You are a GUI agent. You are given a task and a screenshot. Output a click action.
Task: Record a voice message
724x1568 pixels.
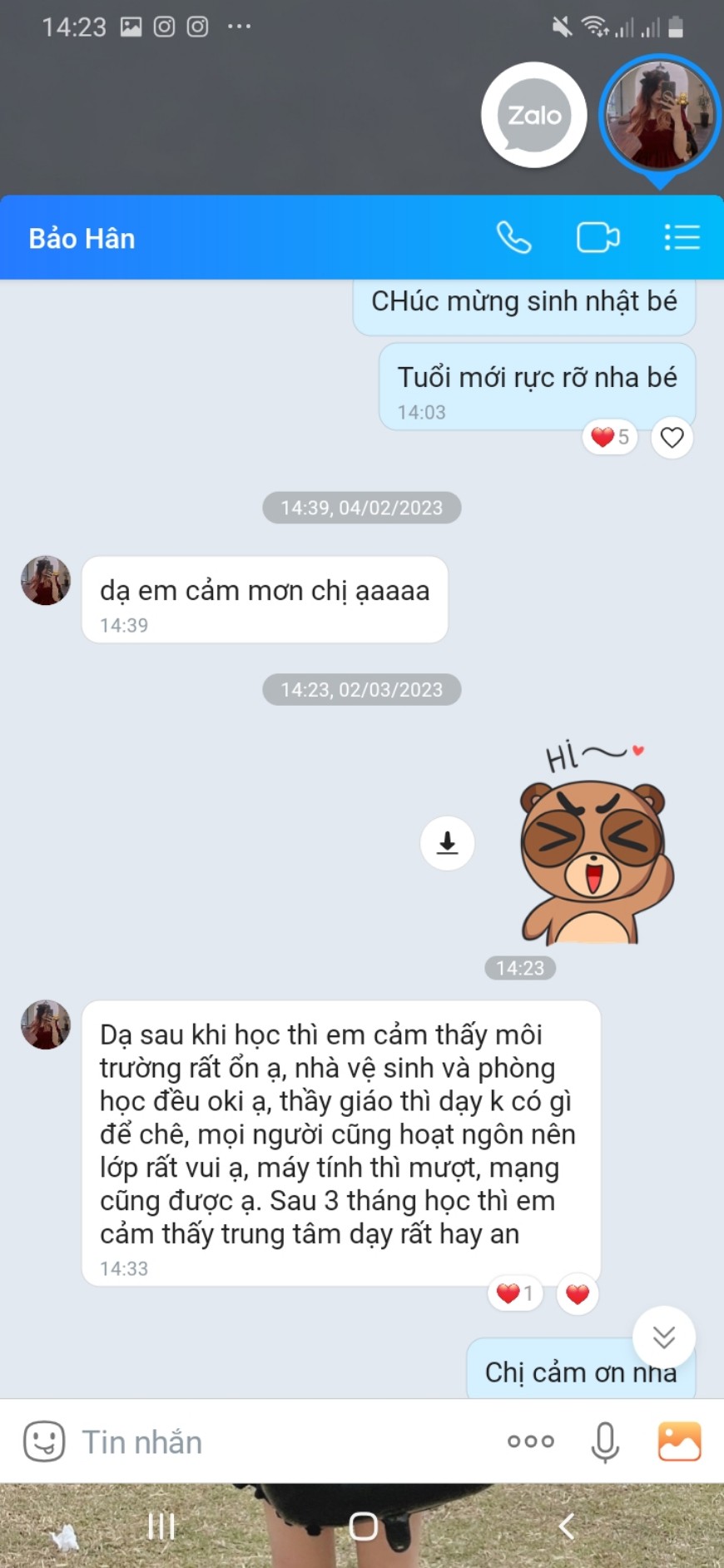tap(605, 1441)
